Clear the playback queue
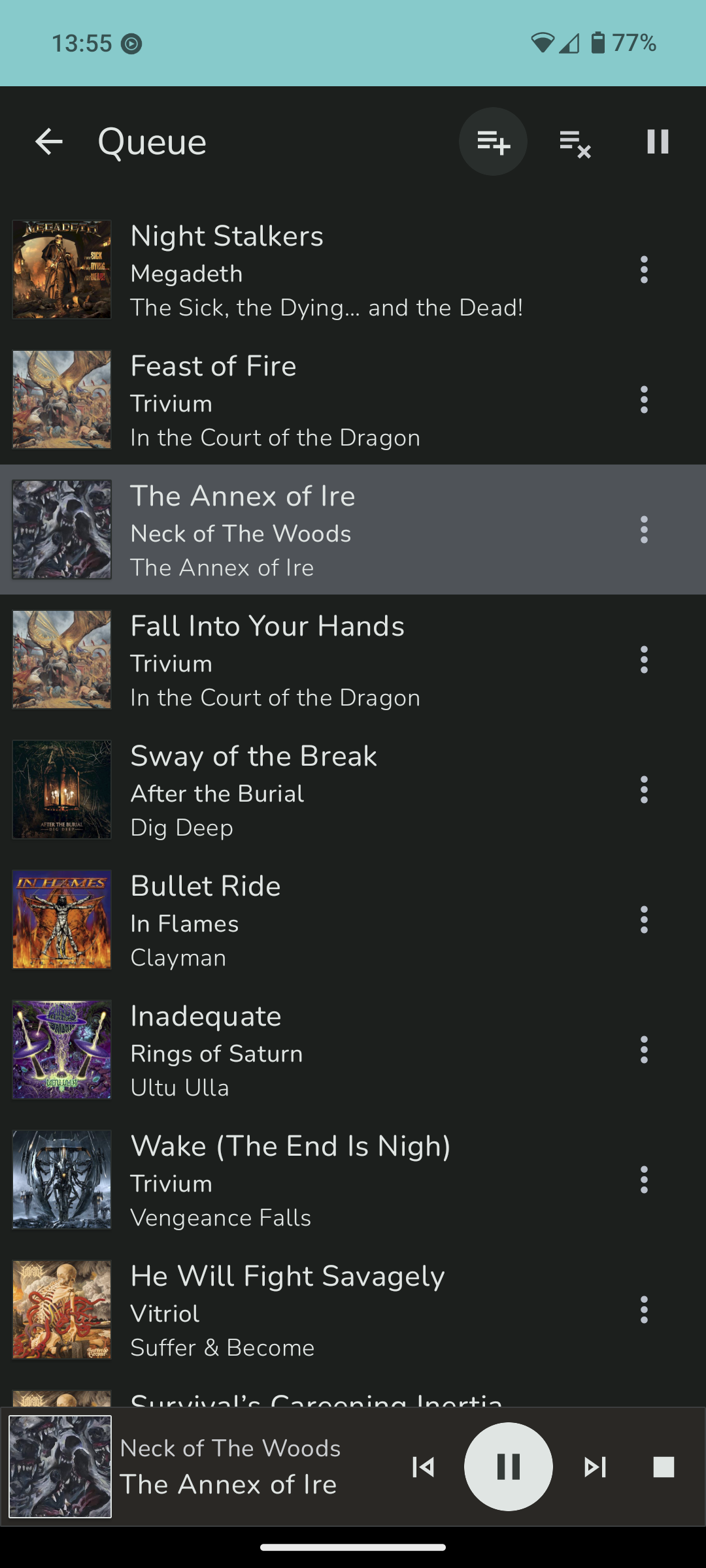 pos(575,142)
